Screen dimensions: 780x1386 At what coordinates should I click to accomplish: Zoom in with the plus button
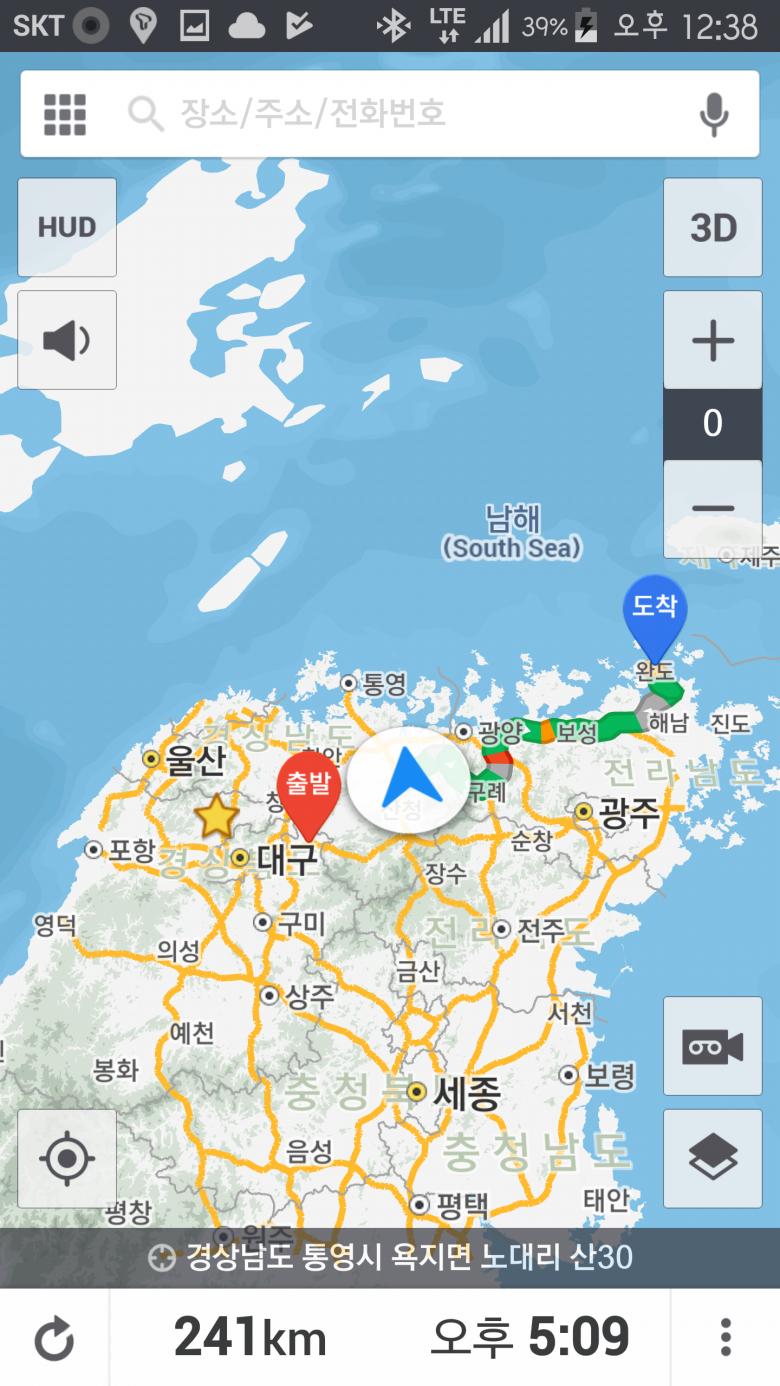pos(713,340)
